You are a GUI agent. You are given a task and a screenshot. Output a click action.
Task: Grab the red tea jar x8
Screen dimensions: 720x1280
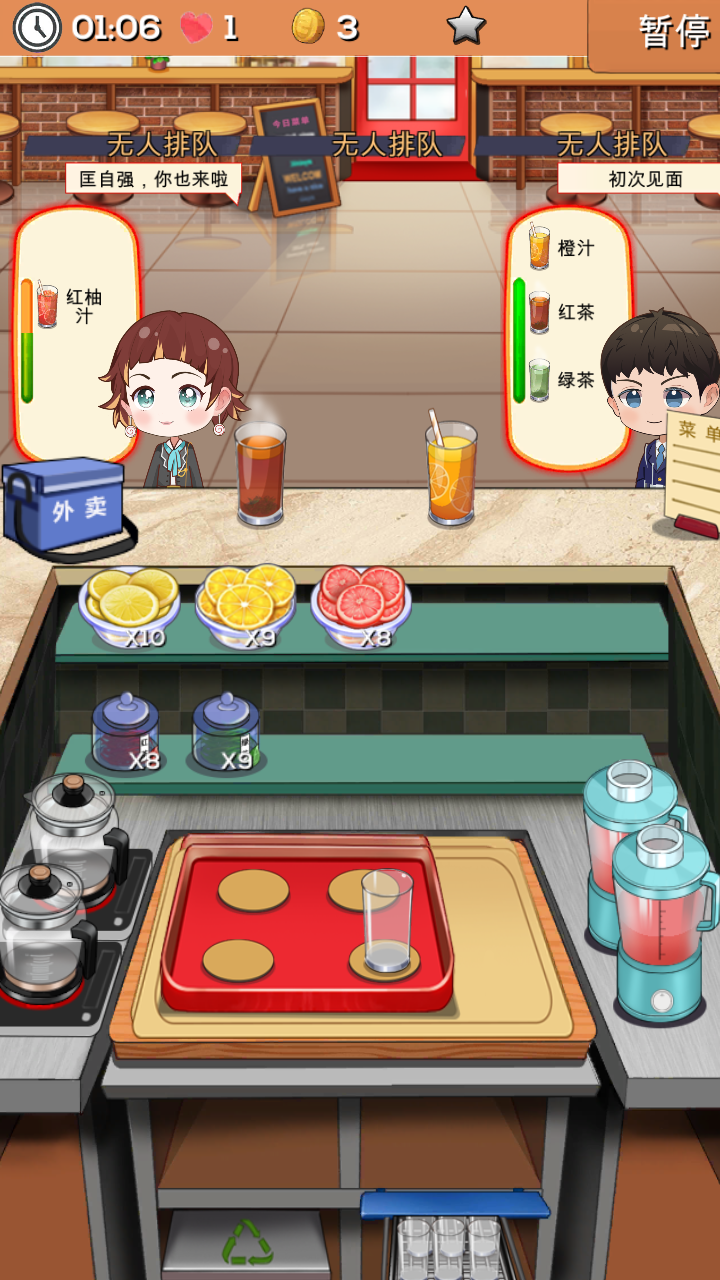point(126,735)
